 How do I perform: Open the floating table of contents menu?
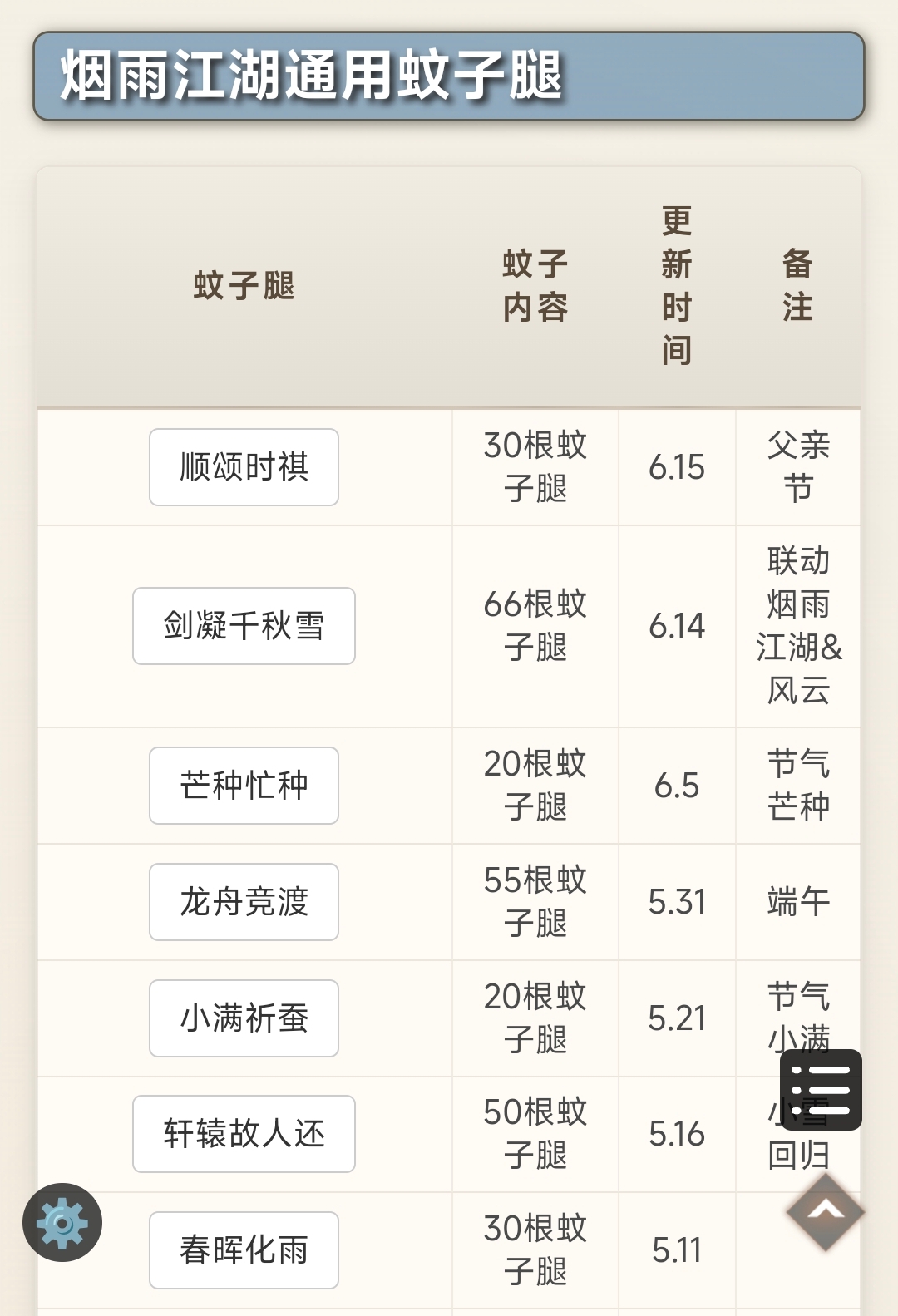[821, 1090]
